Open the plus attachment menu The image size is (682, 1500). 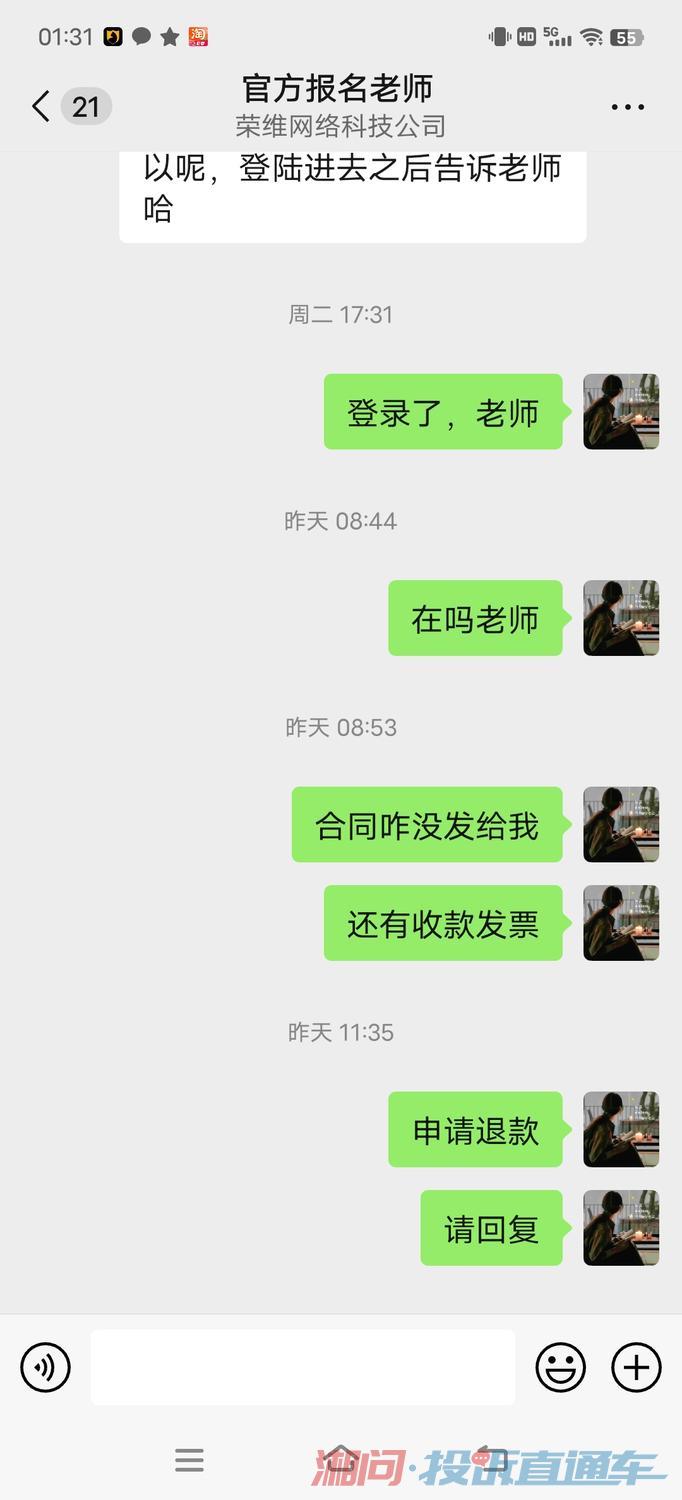pyautogui.click(x=637, y=1367)
